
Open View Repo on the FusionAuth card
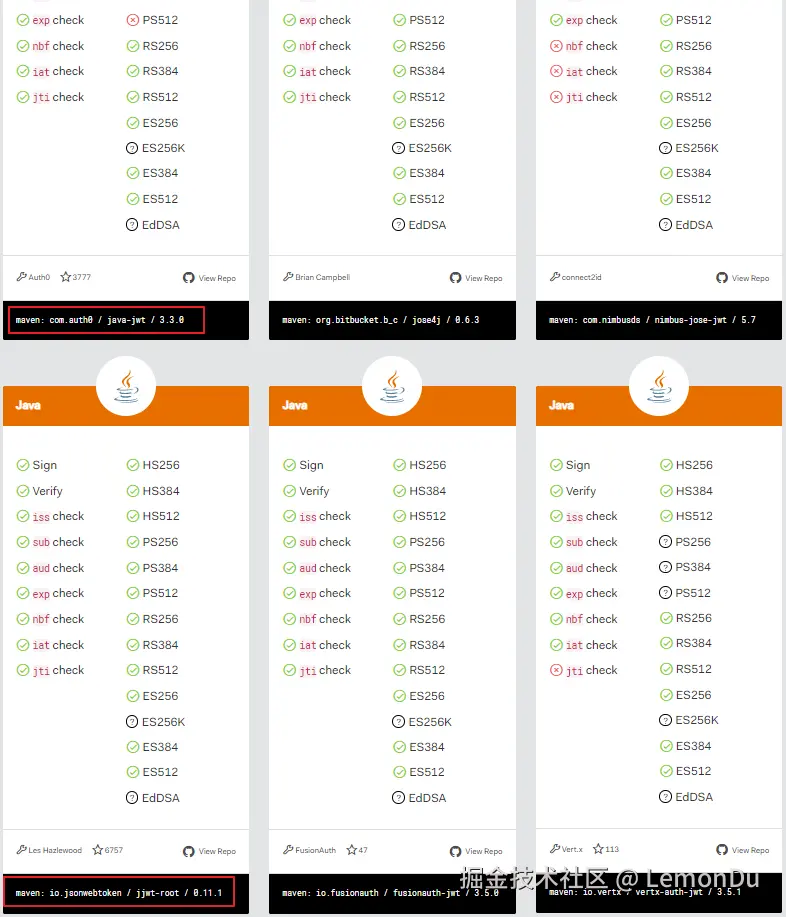476,851
